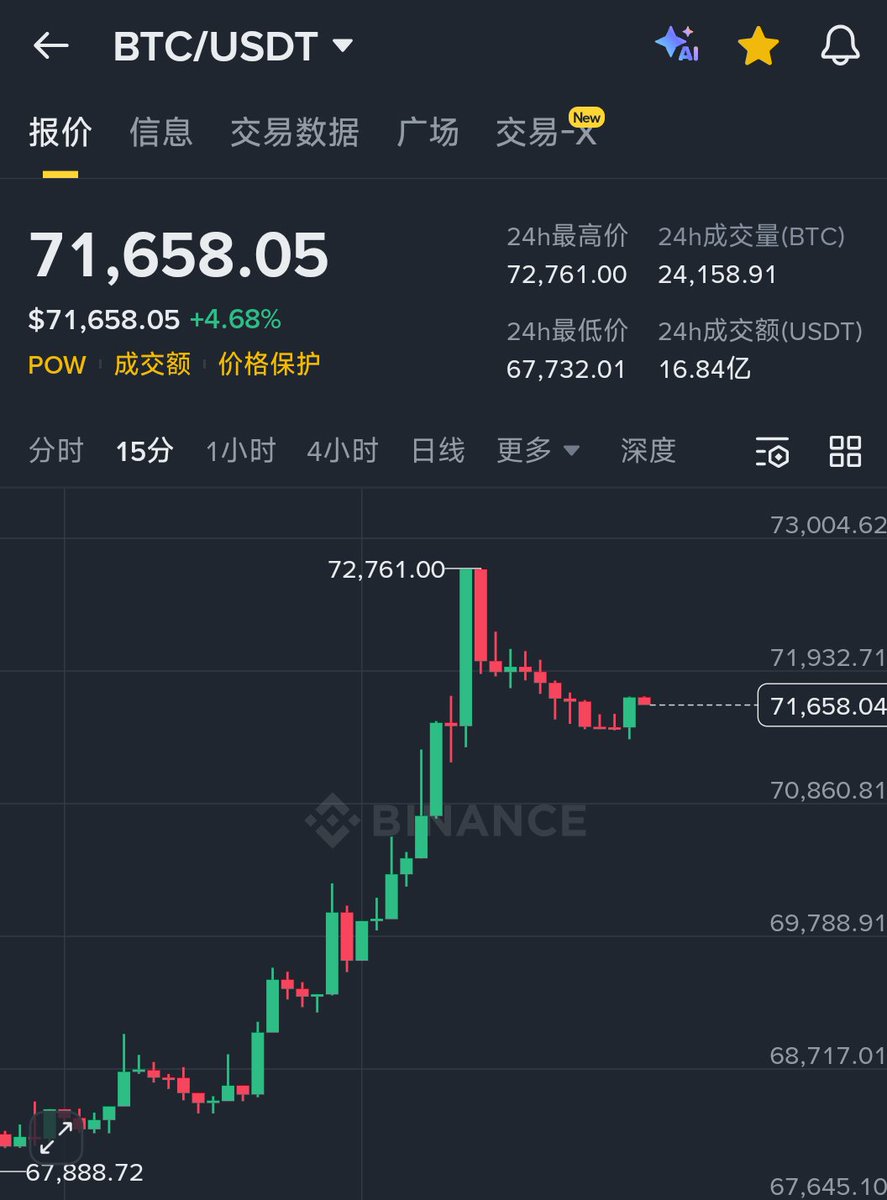Tap the 成交额 tag
The width and height of the screenshot is (887, 1200).
152,364
